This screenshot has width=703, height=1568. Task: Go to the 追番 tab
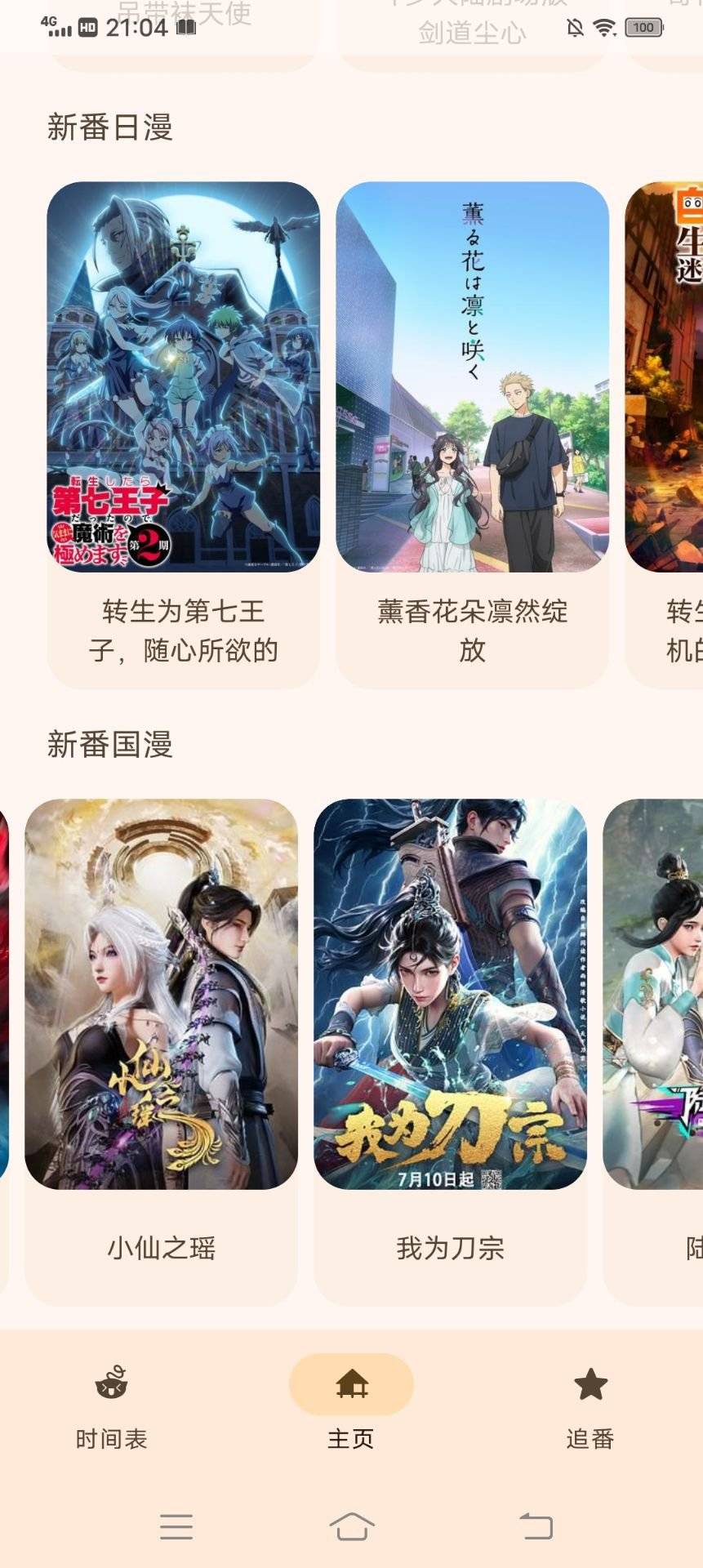tap(590, 1406)
